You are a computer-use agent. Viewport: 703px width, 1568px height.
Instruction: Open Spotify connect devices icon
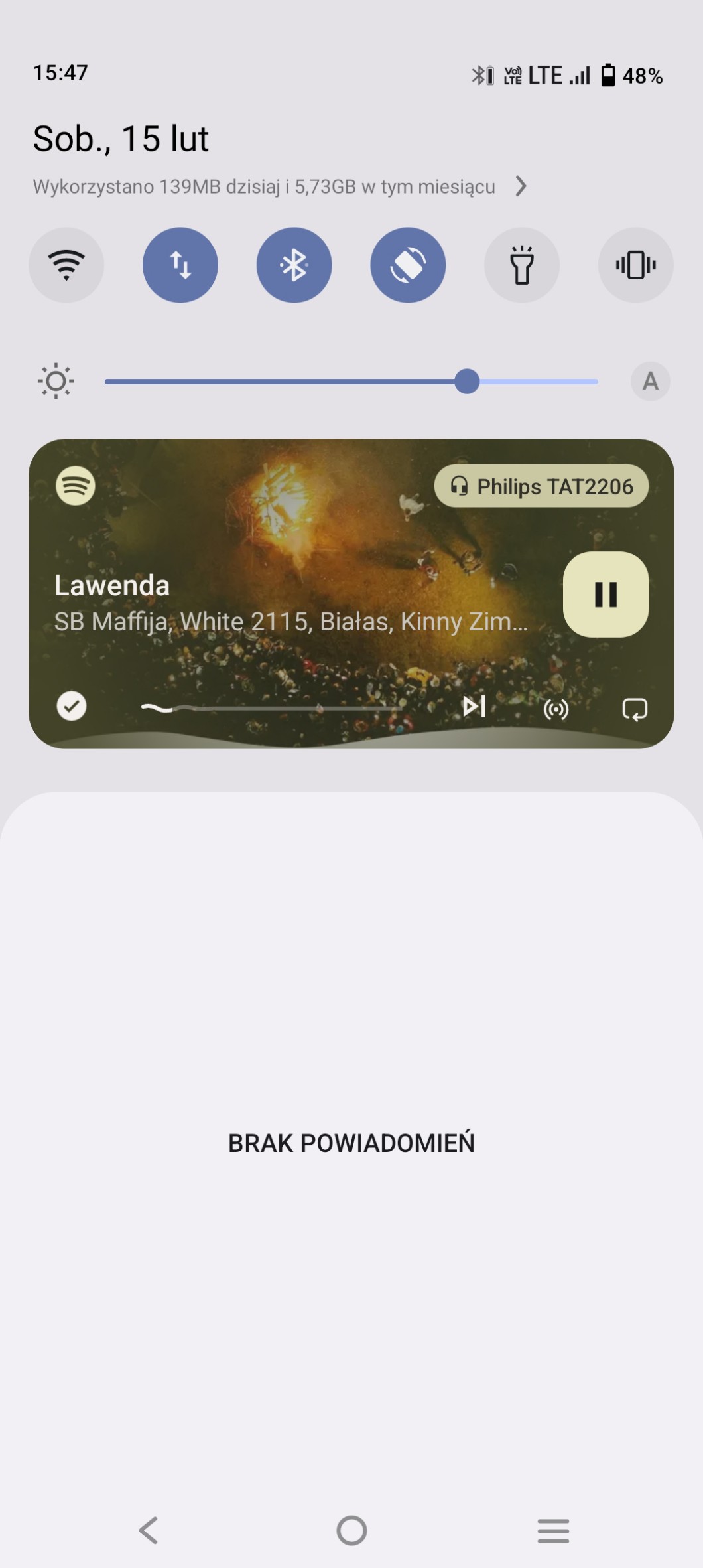click(x=556, y=709)
